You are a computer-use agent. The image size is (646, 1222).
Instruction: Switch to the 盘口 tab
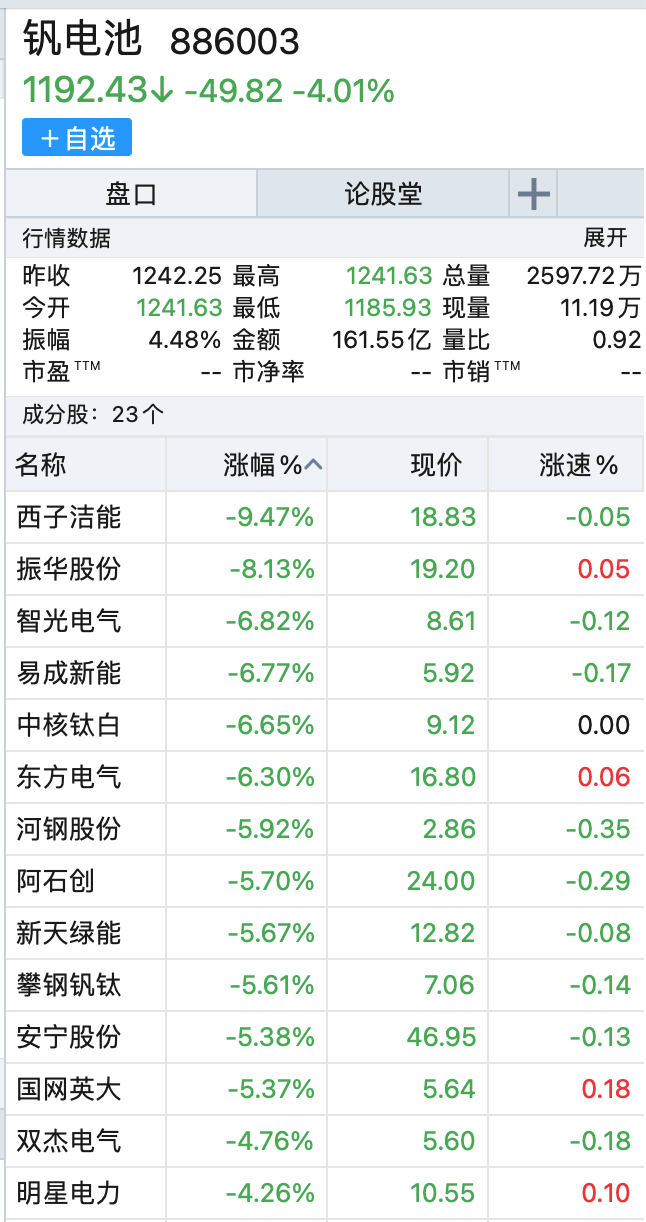click(131, 194)
